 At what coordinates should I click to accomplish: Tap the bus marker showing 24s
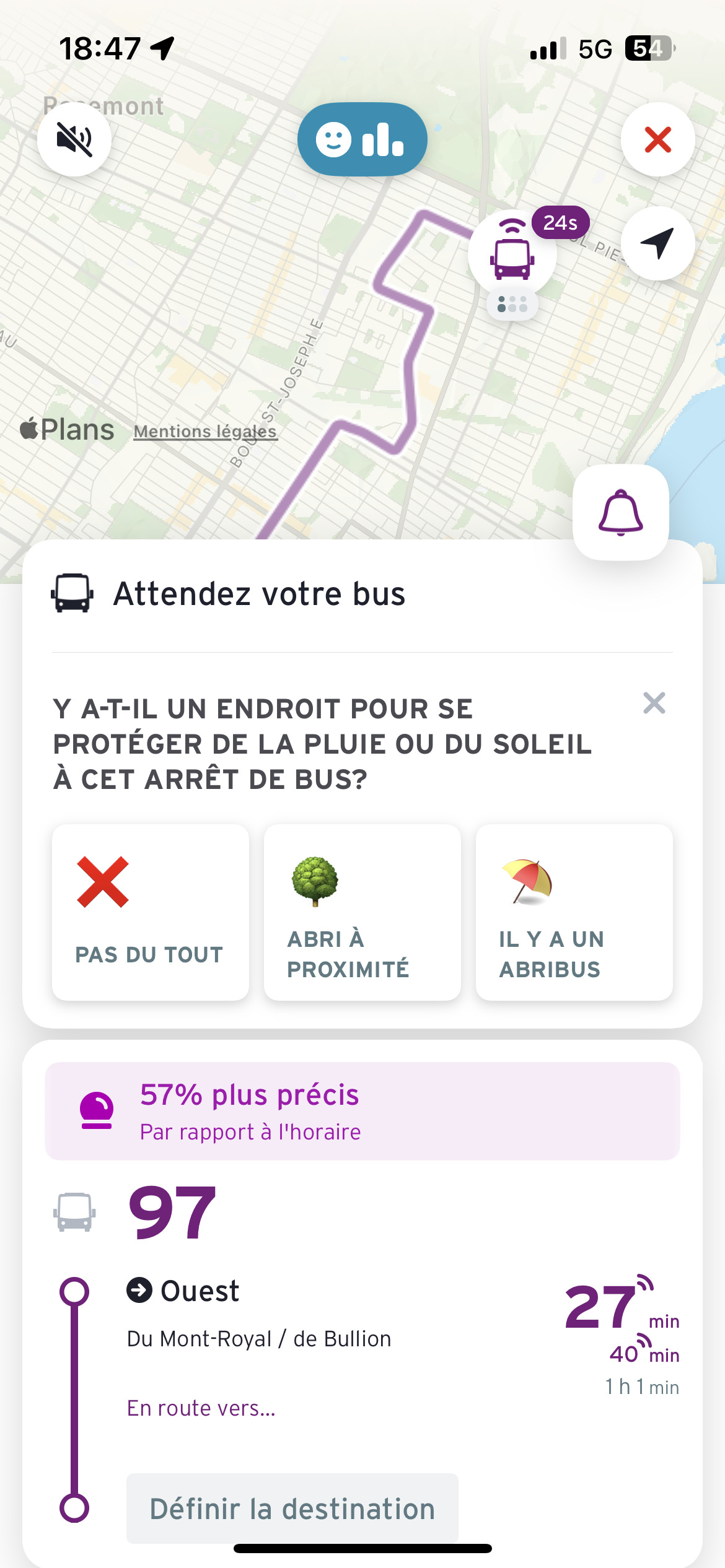(x=512, y=255)
